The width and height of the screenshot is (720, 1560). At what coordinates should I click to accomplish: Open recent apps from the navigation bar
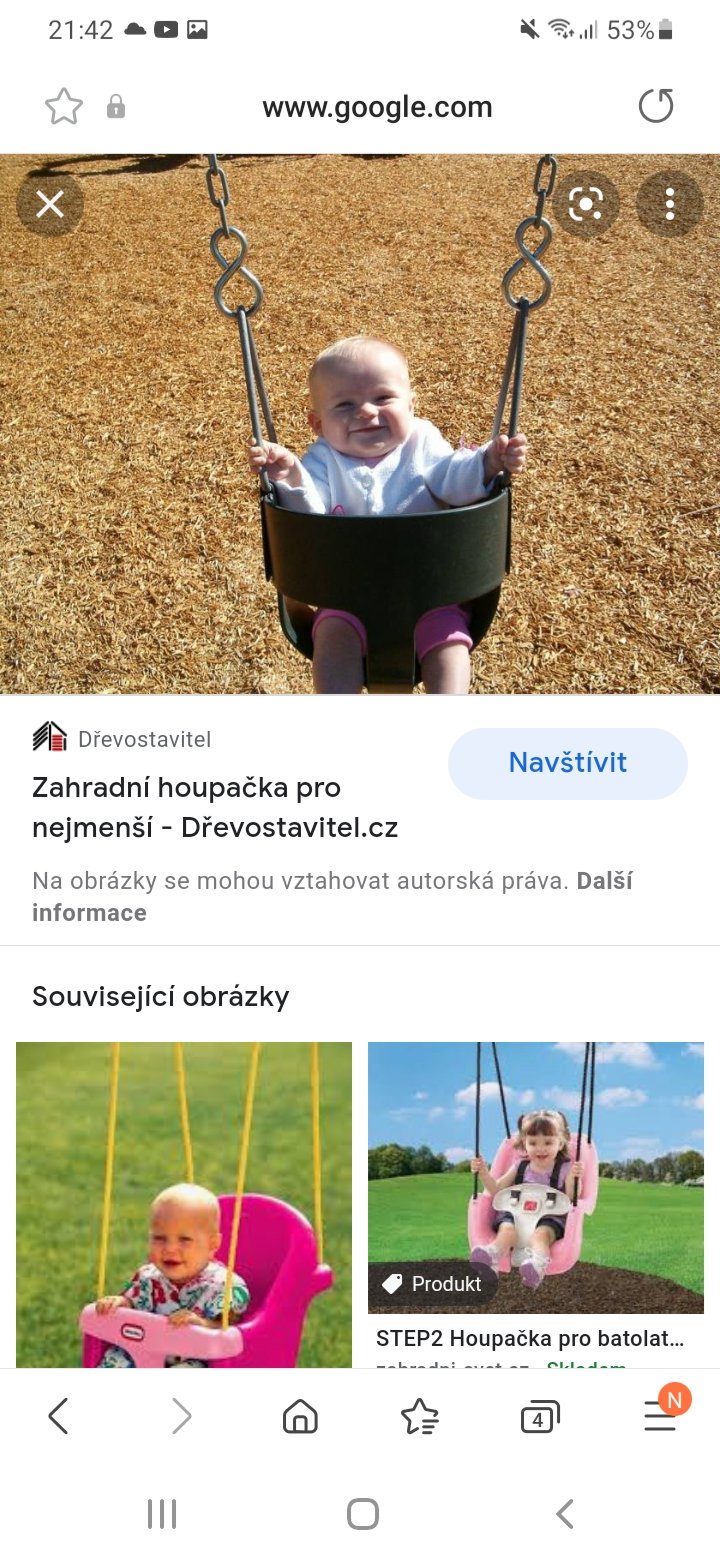tap(162, 1514)
